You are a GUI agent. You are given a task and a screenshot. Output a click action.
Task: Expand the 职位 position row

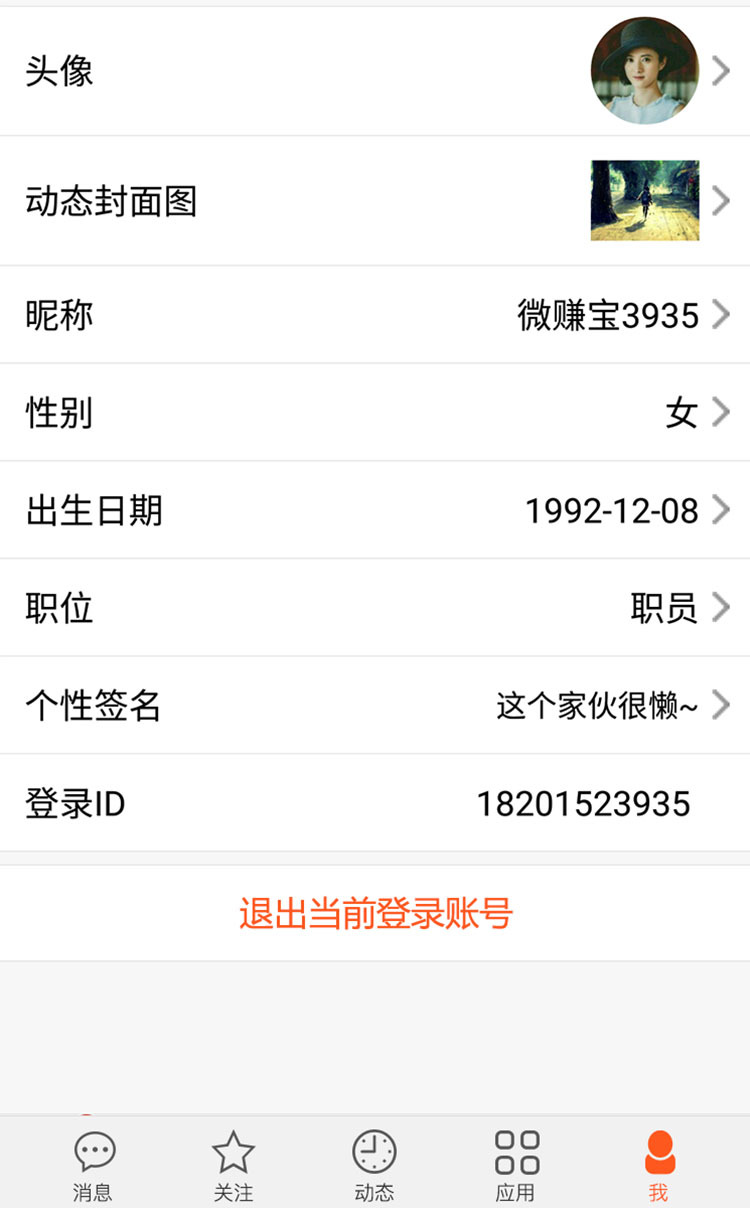[375, 607]
